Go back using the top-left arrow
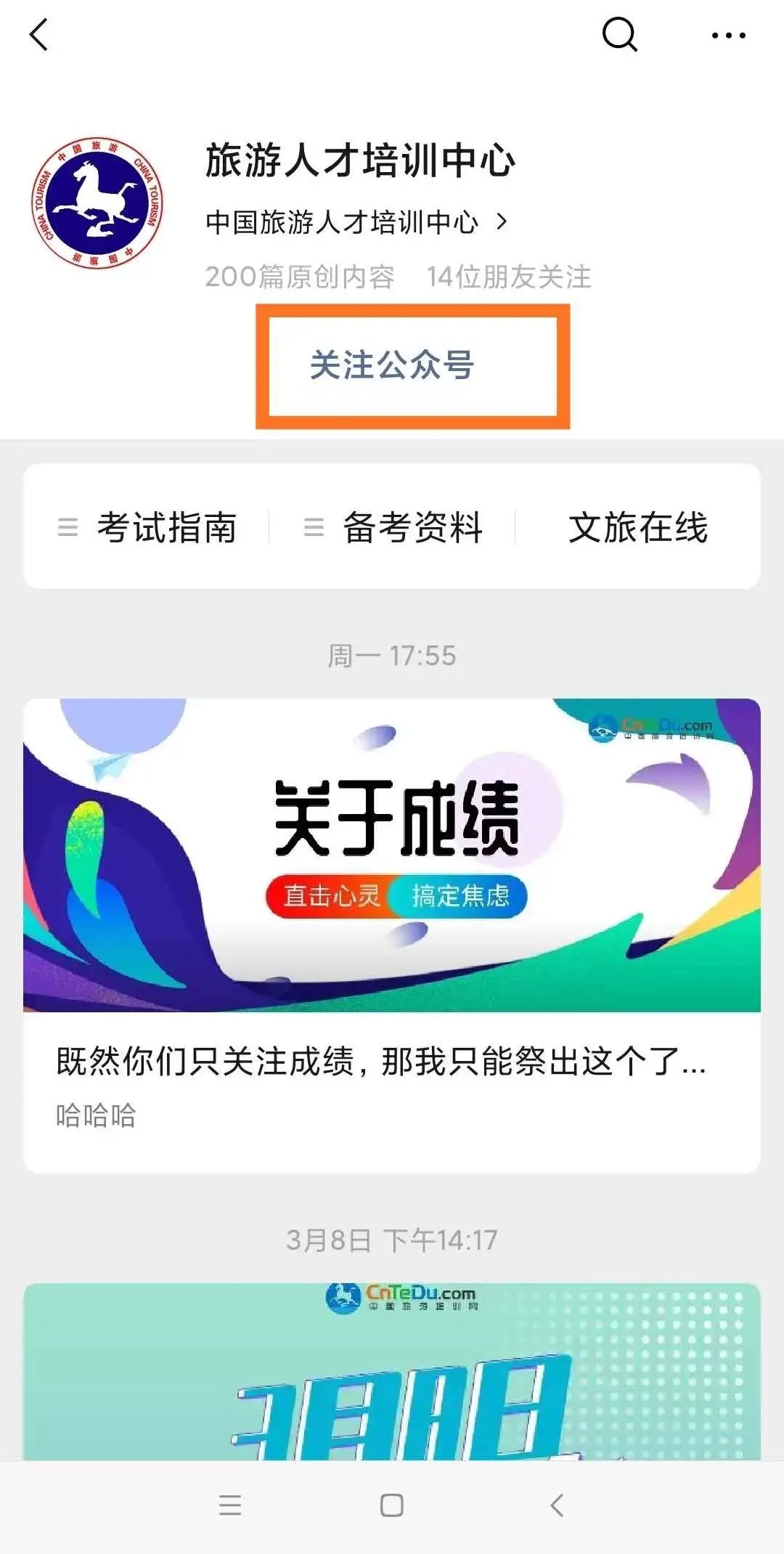The image size is (784, 1554). [x=39, y=35]
